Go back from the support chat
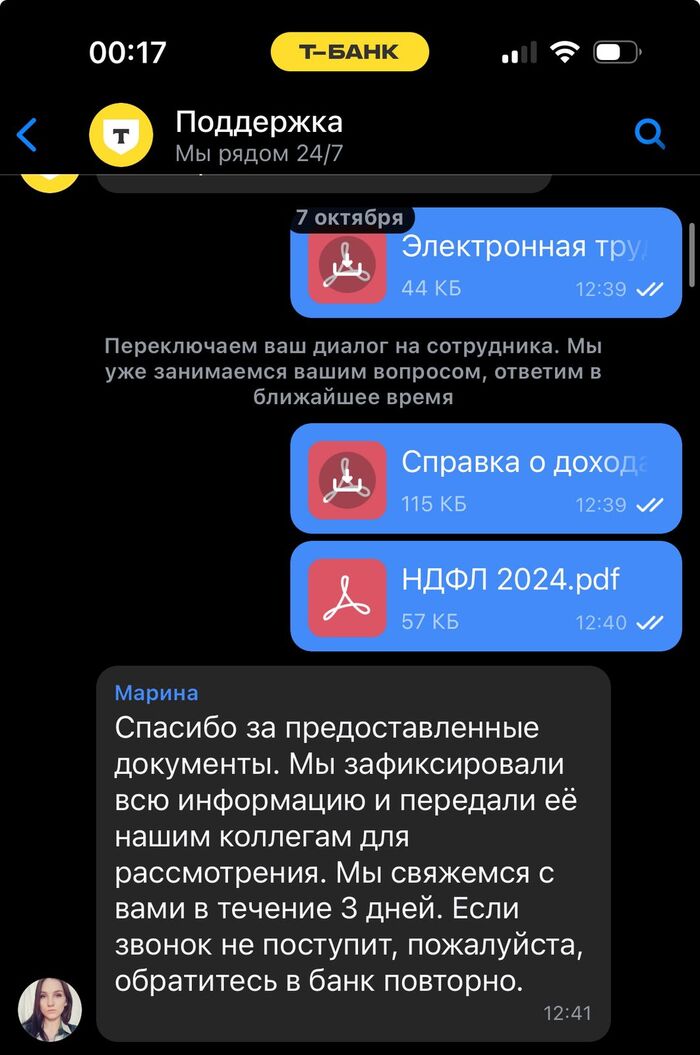 point(27,134)
